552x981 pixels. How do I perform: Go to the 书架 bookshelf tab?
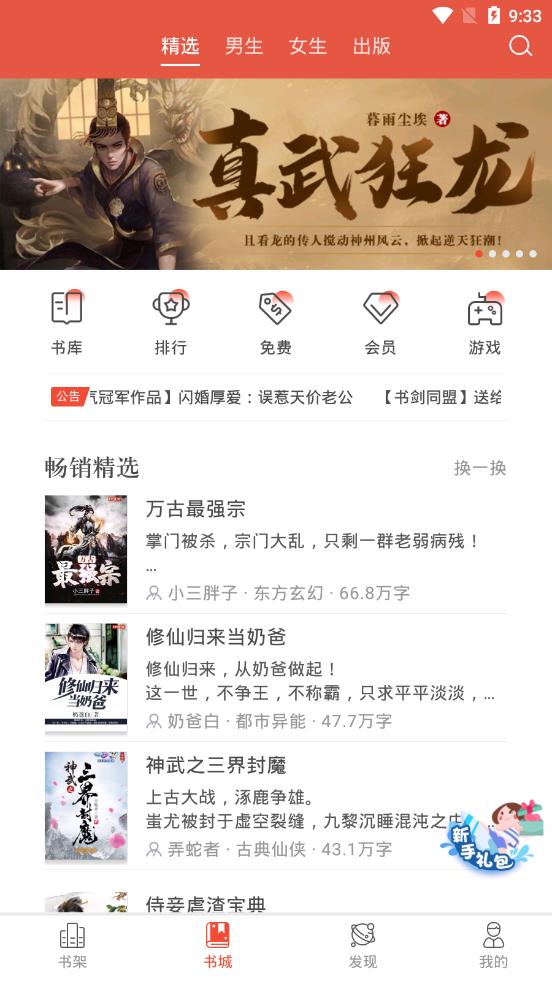coord(73,946)
